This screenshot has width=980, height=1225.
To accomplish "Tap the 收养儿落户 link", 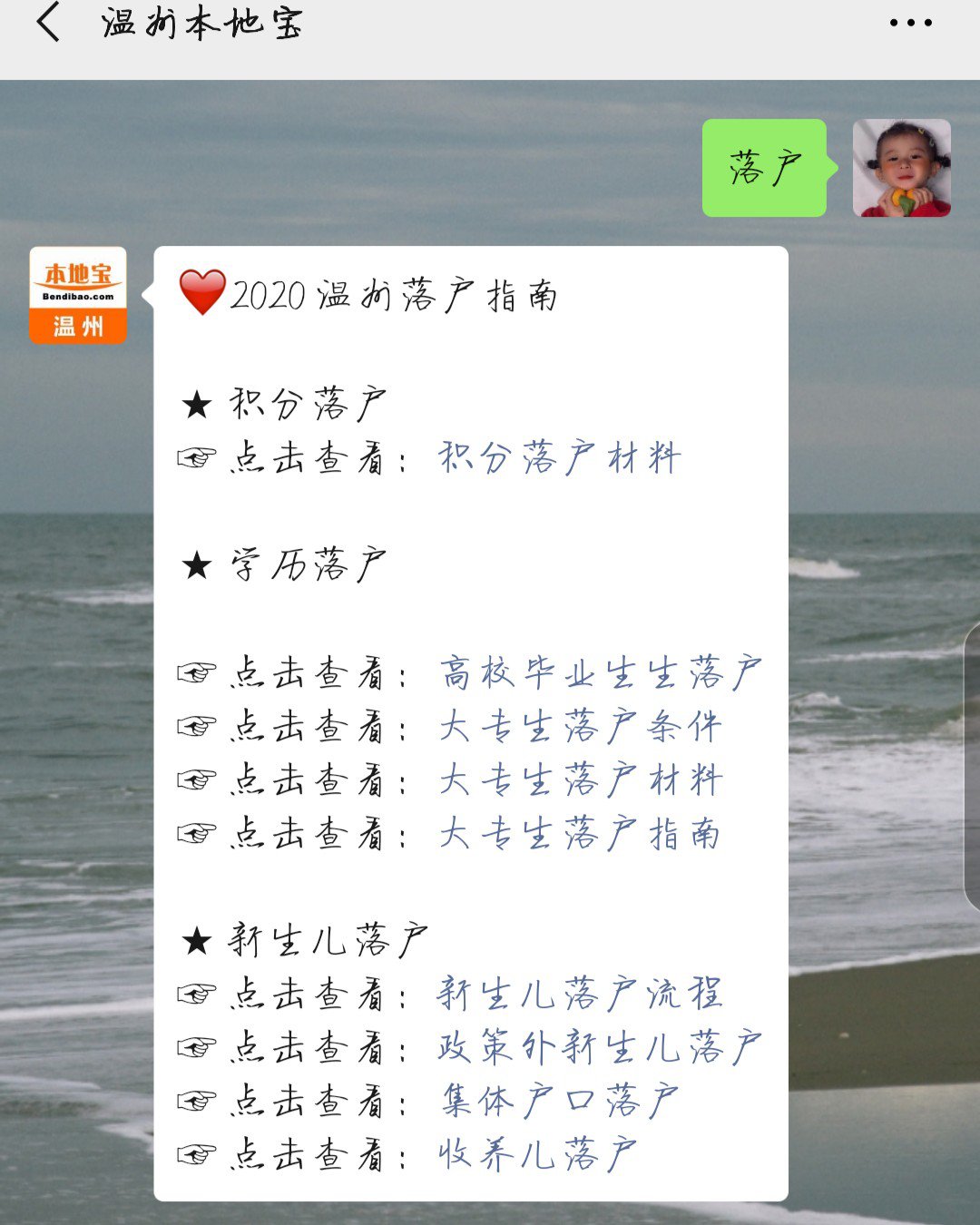I will (537, 1154).
